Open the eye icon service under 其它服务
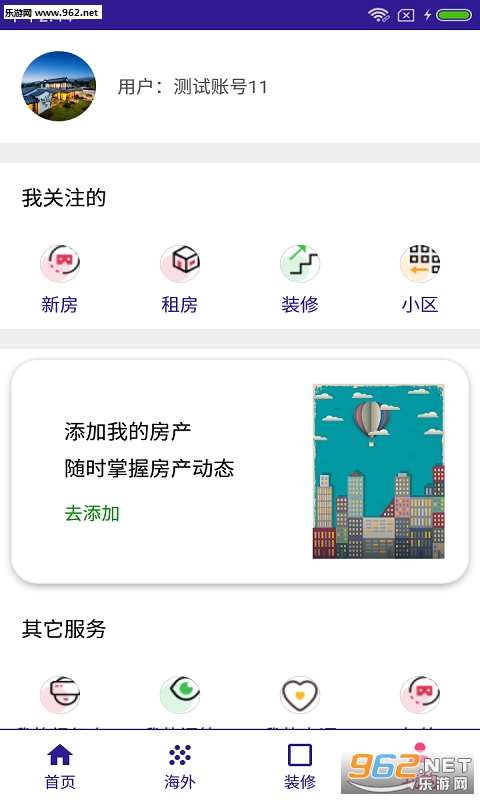The image size is (480, 800). coord(180,694)
